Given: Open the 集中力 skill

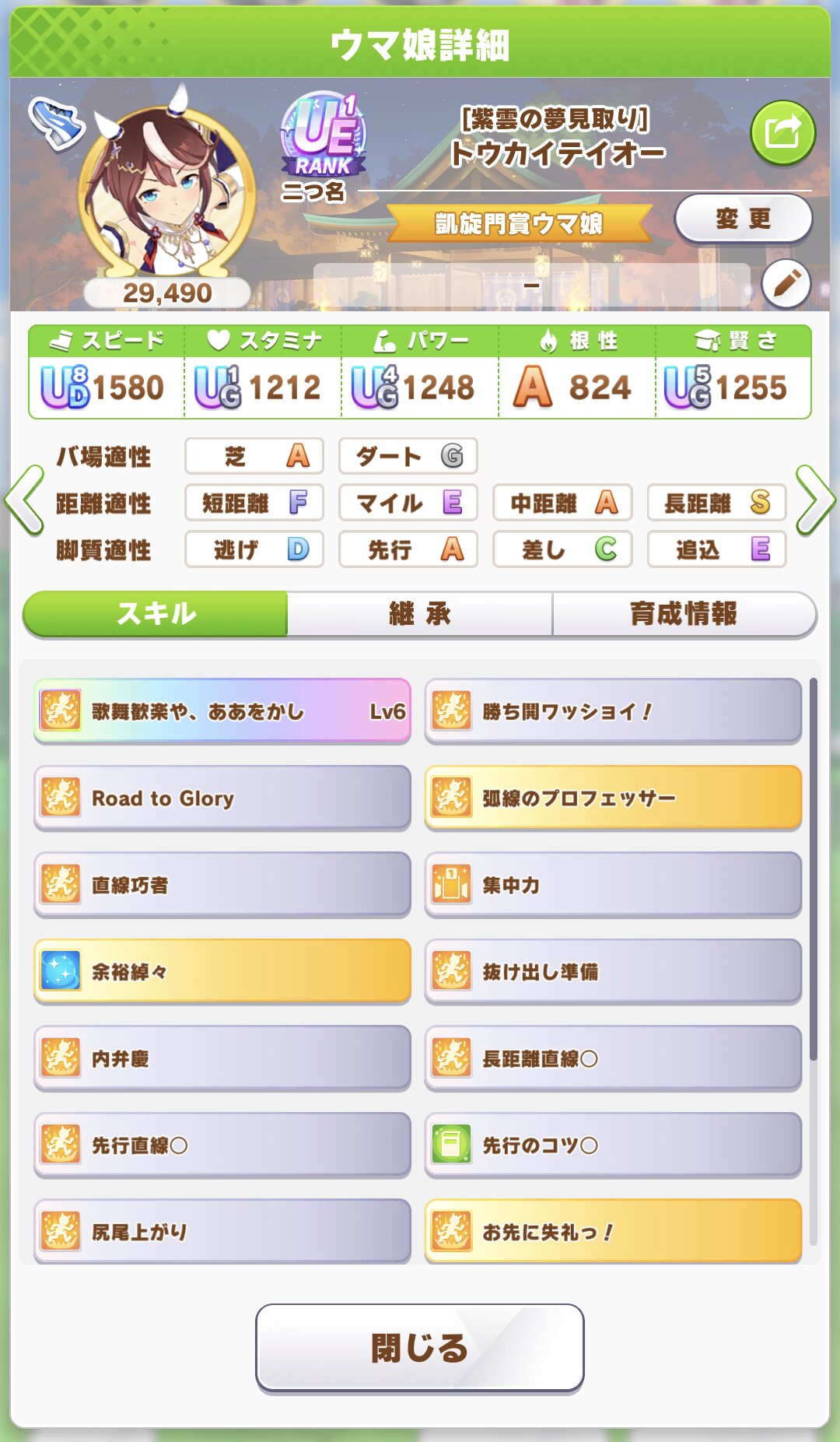Looking at the screenshot, I should tap(613, 885).
